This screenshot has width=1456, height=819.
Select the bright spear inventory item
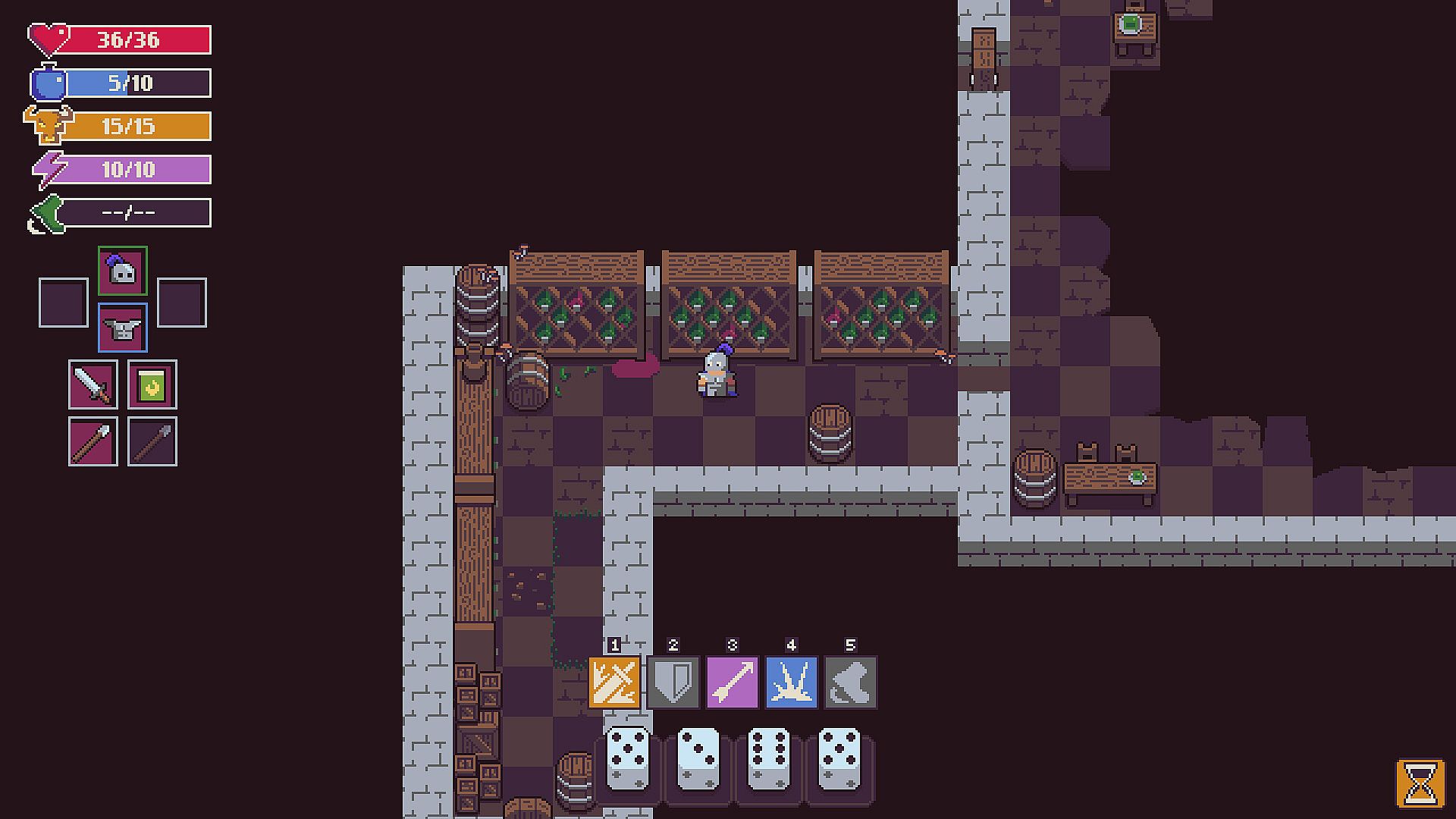click(93, 441)
